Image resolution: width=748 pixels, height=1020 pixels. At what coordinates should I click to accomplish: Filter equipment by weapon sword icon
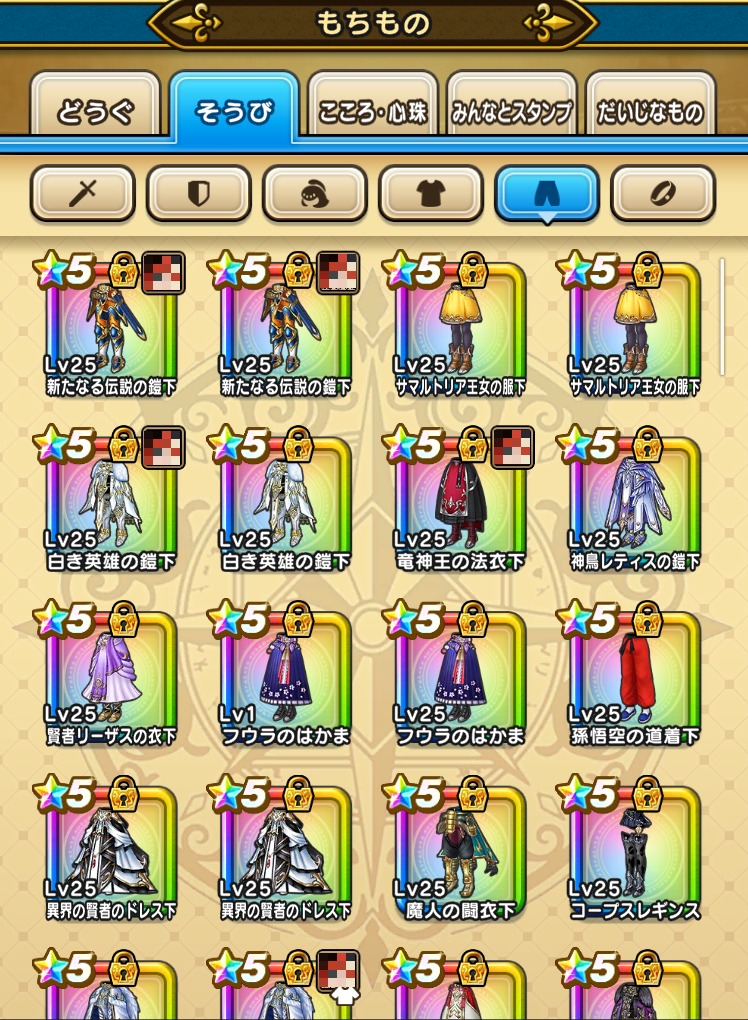[x=82, y=192]
